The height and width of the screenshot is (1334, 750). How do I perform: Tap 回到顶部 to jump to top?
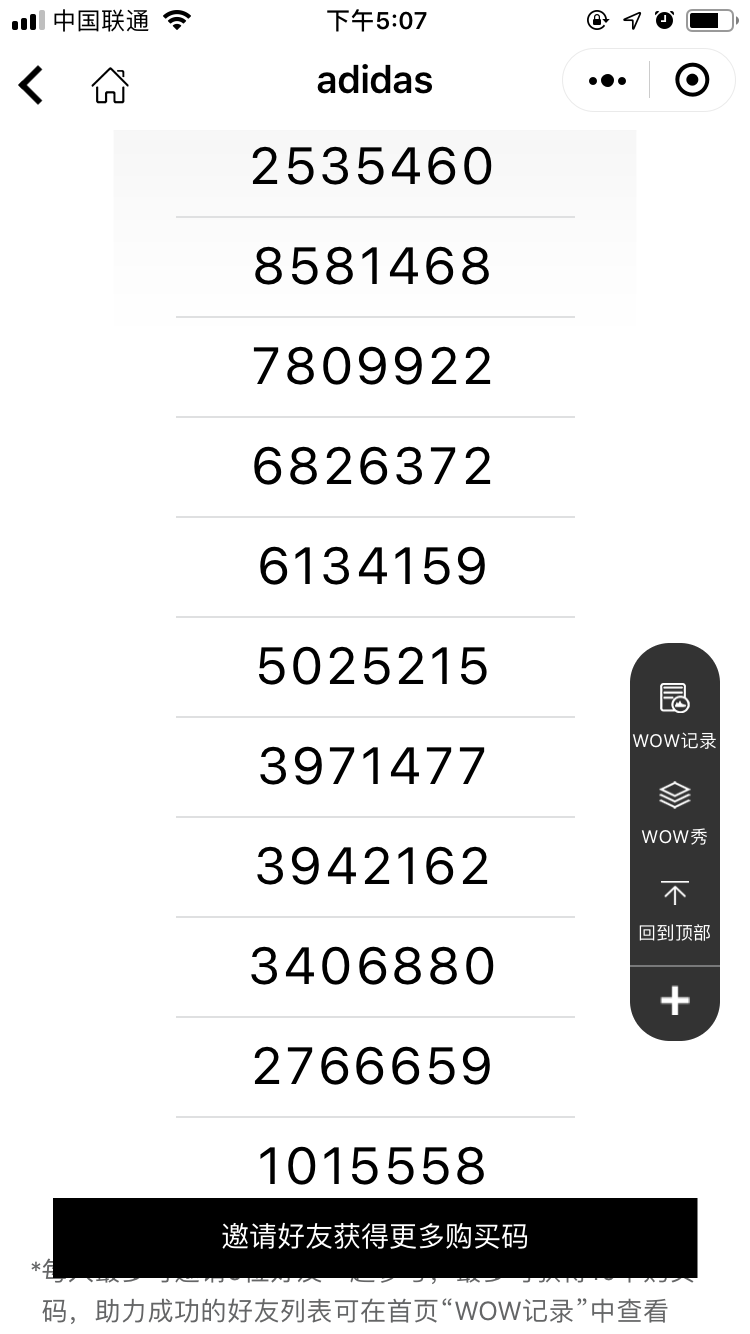(x=675, y=908)
